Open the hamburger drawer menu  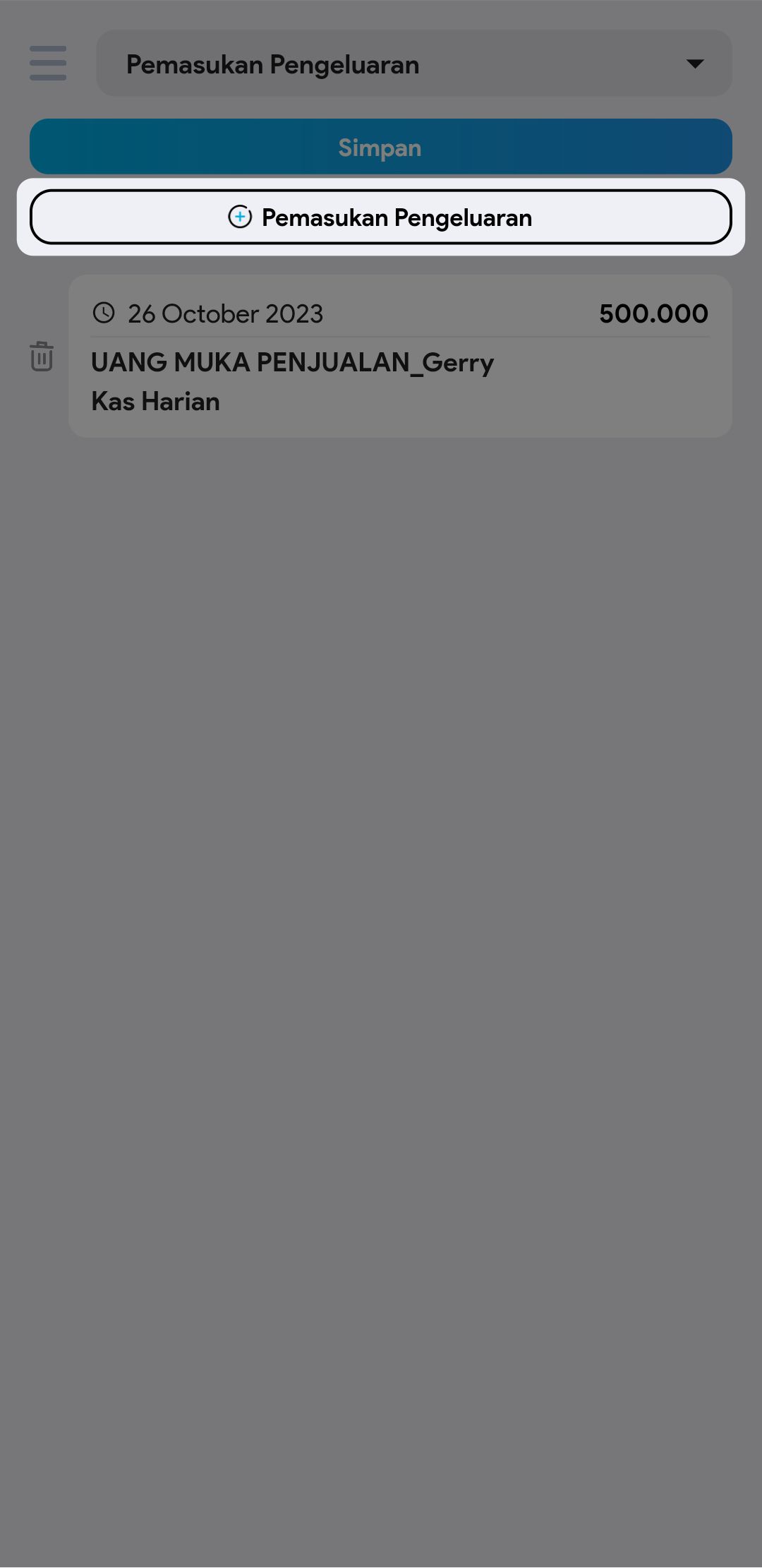[x=48, y=64]
